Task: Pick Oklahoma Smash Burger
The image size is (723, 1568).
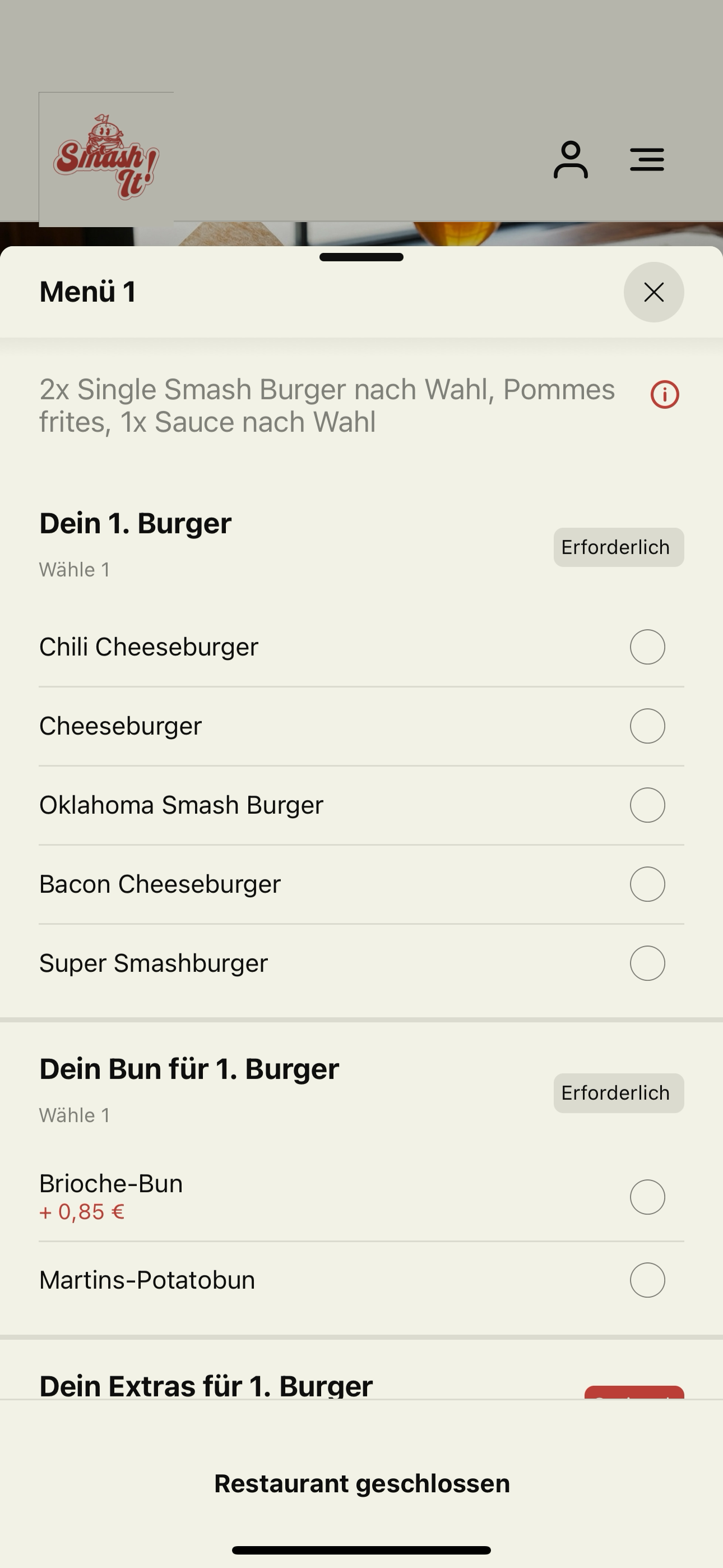Action: click(361, 805)
